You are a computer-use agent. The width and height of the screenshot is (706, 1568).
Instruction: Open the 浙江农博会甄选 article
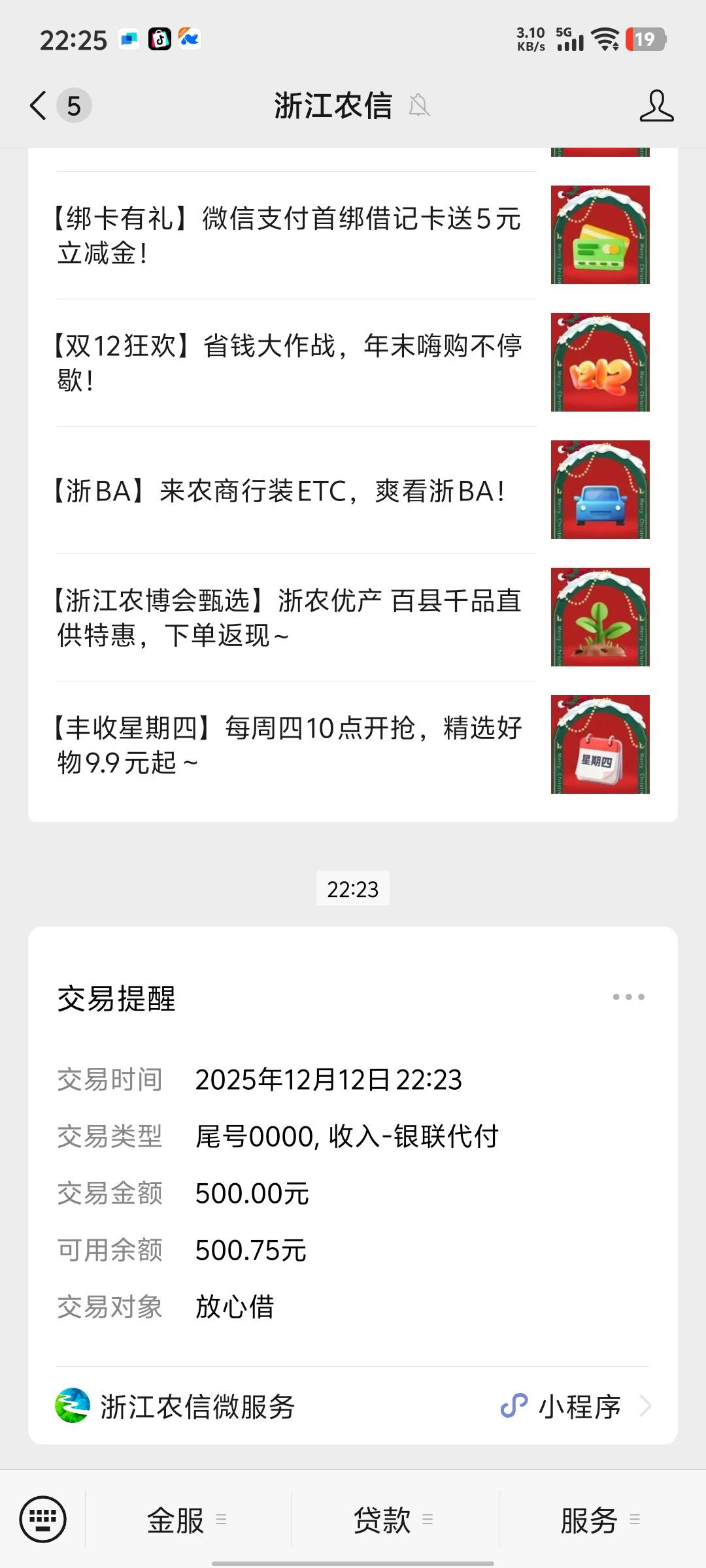pos(353,617)
